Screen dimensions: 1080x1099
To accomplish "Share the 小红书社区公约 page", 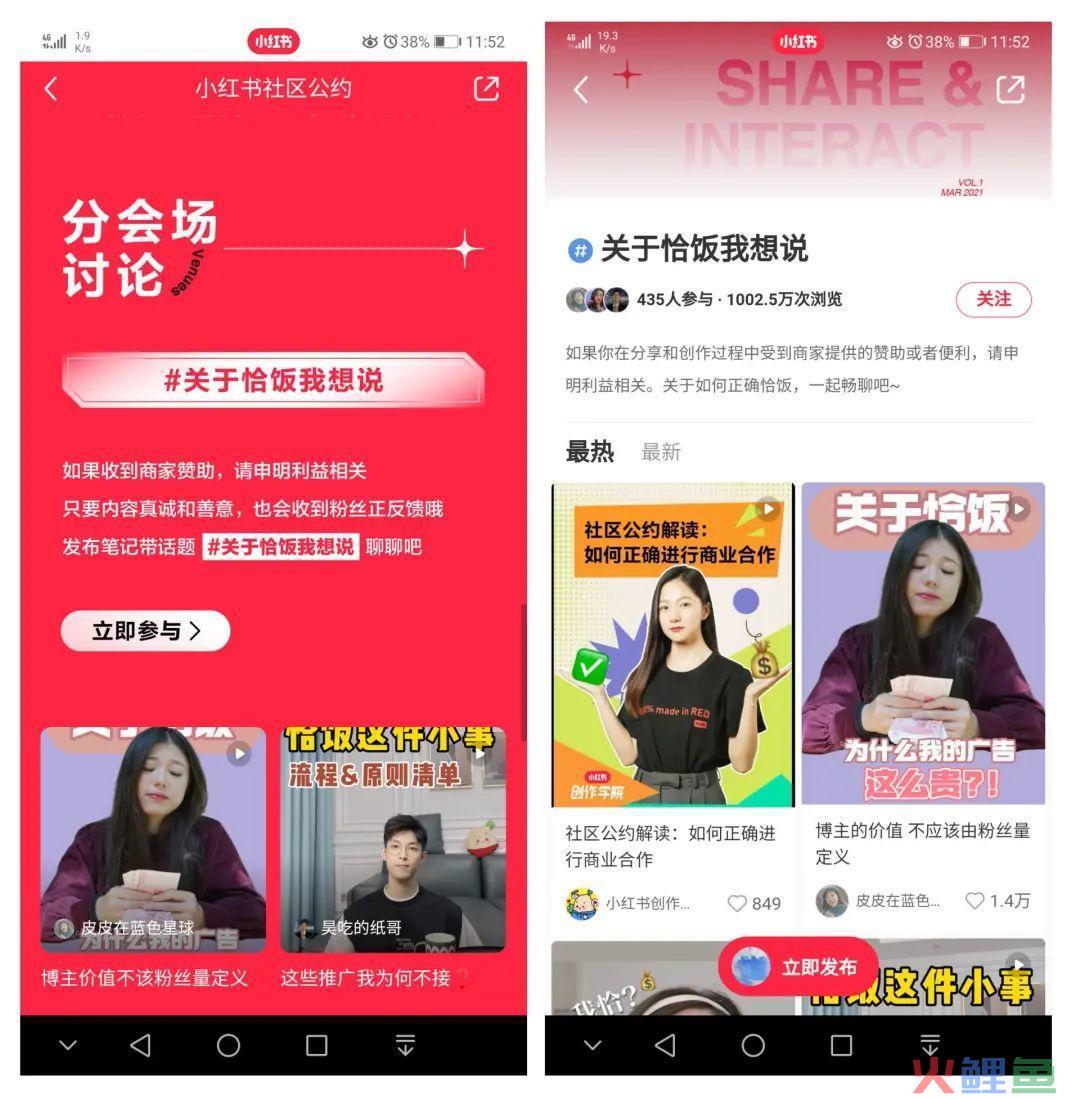I will coord(486,88).
